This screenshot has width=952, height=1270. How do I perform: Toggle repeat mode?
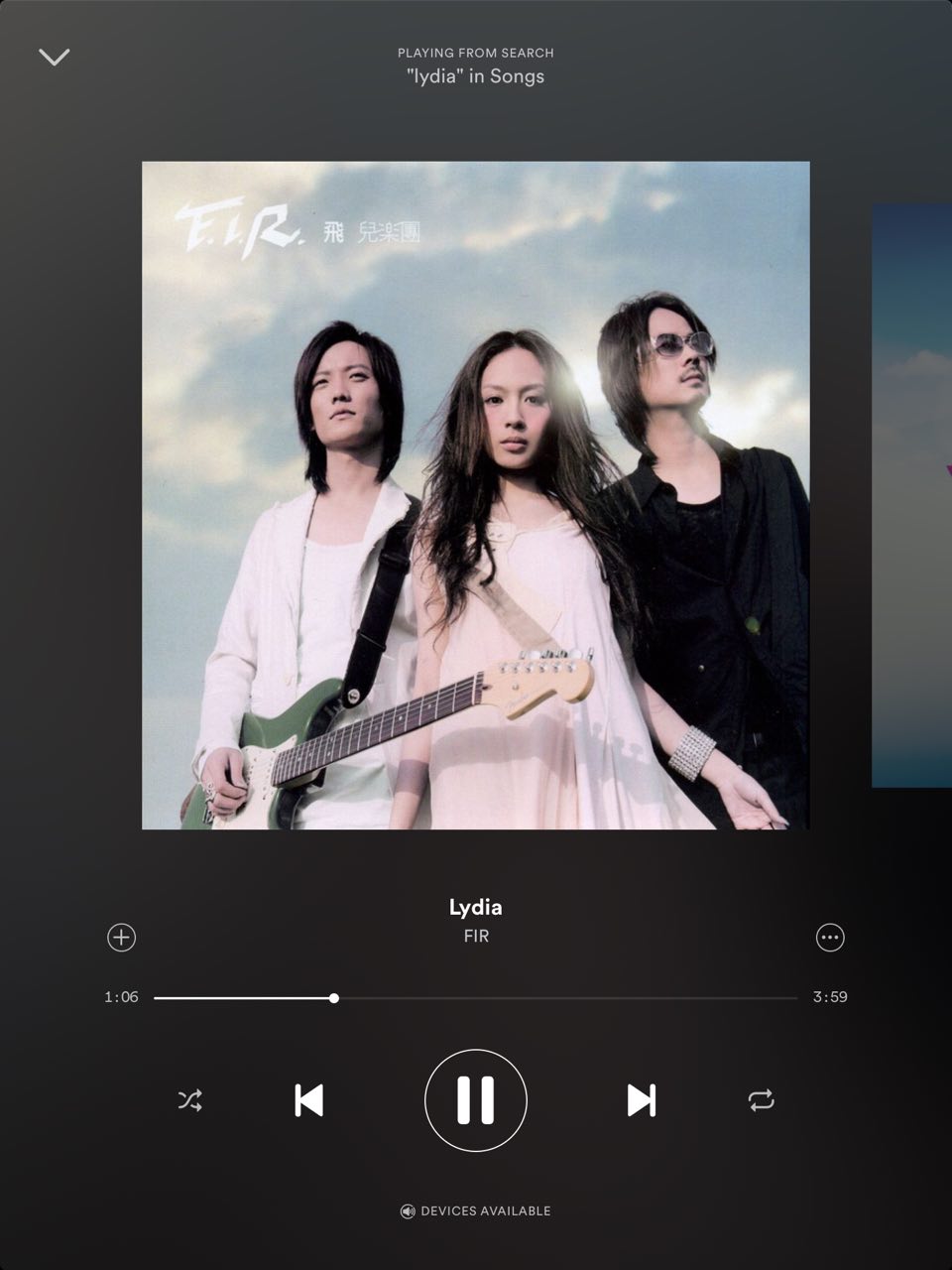(x=761, y=1100)
